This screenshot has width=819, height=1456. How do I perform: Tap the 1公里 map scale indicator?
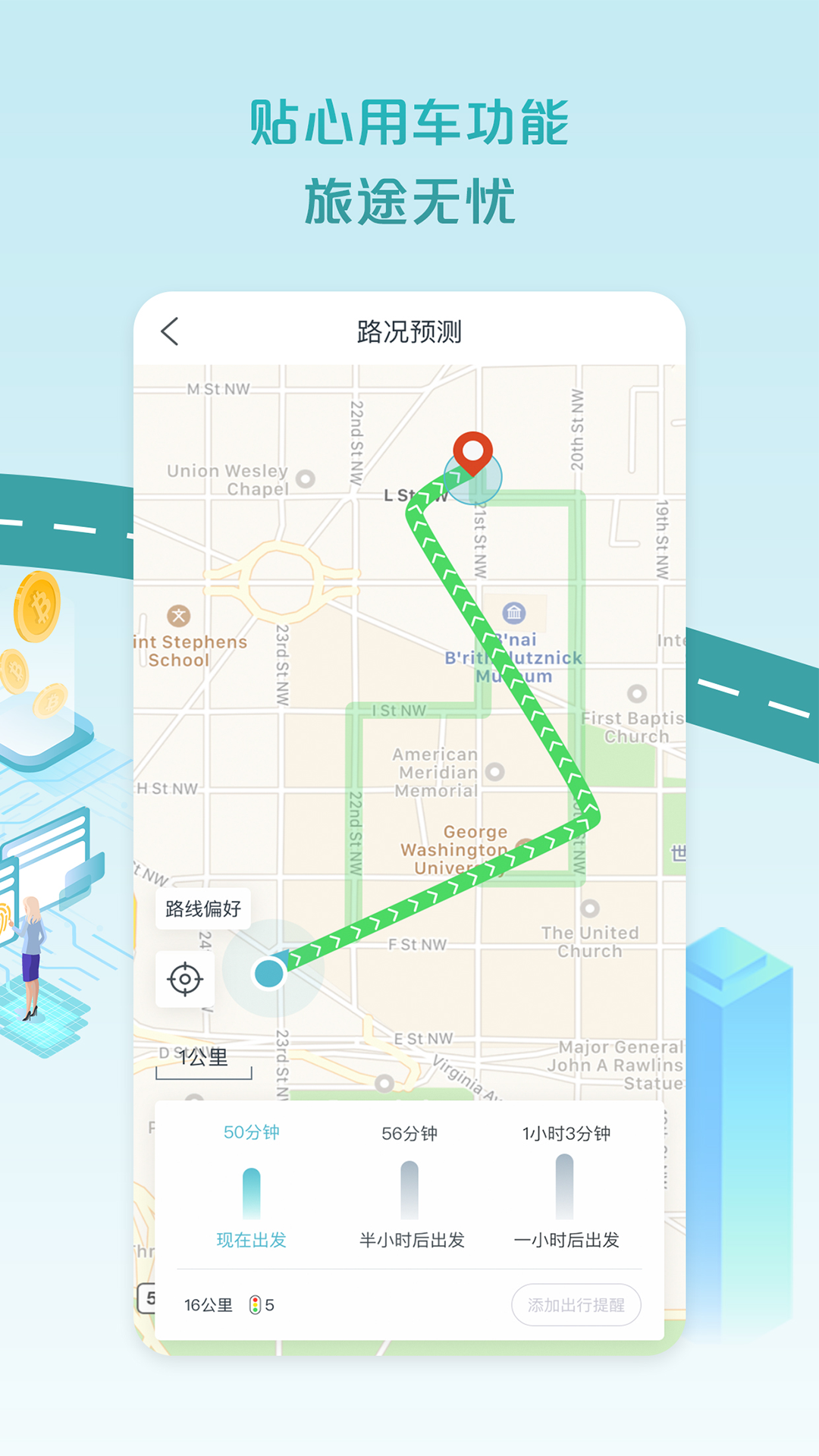click(204, 1058)
